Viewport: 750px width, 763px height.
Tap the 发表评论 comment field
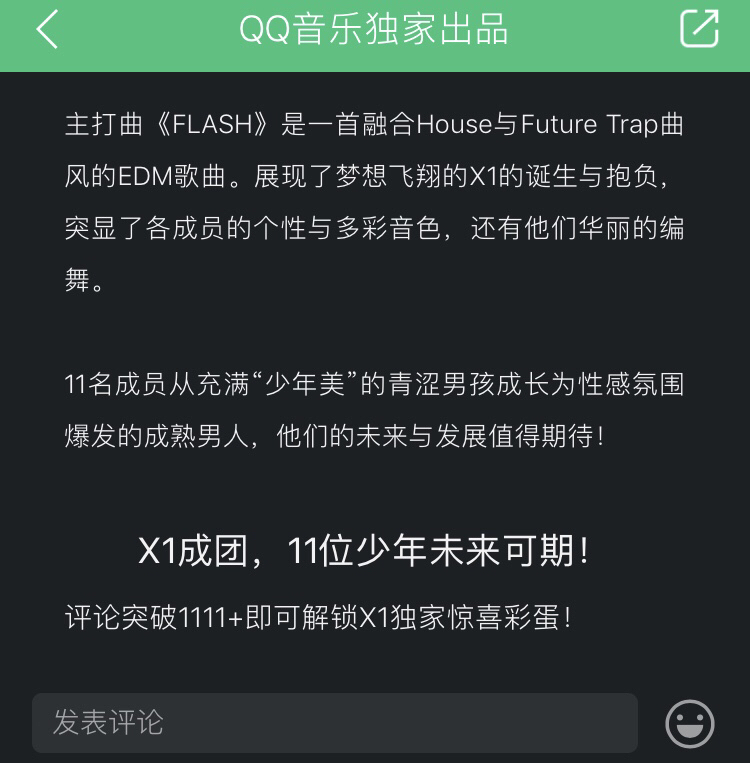(334, 722)
